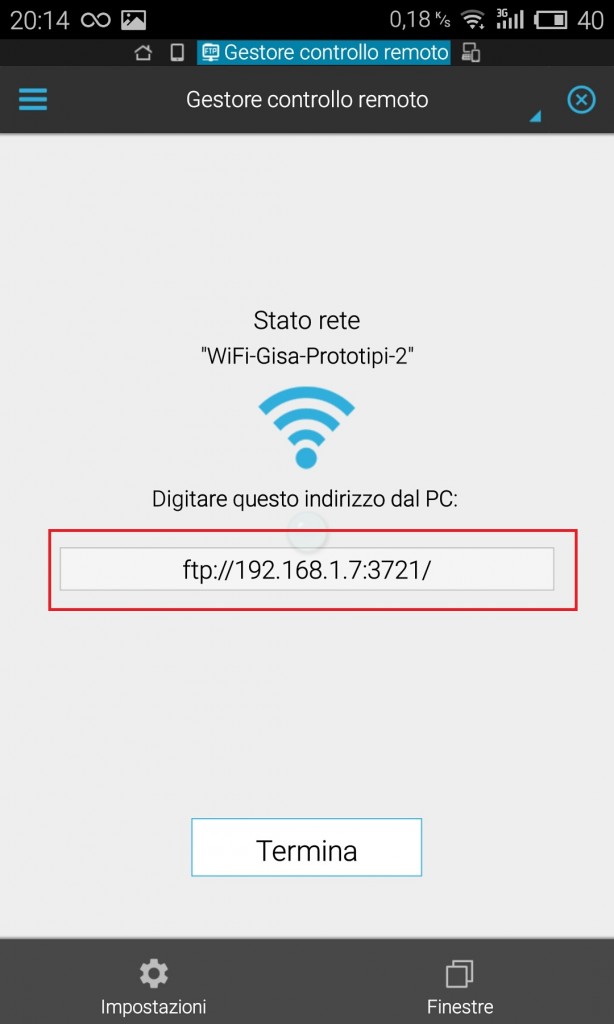Tap the Termina button to stop the server
Viewport: 614px width, 1024px height.
click(306, 850)
